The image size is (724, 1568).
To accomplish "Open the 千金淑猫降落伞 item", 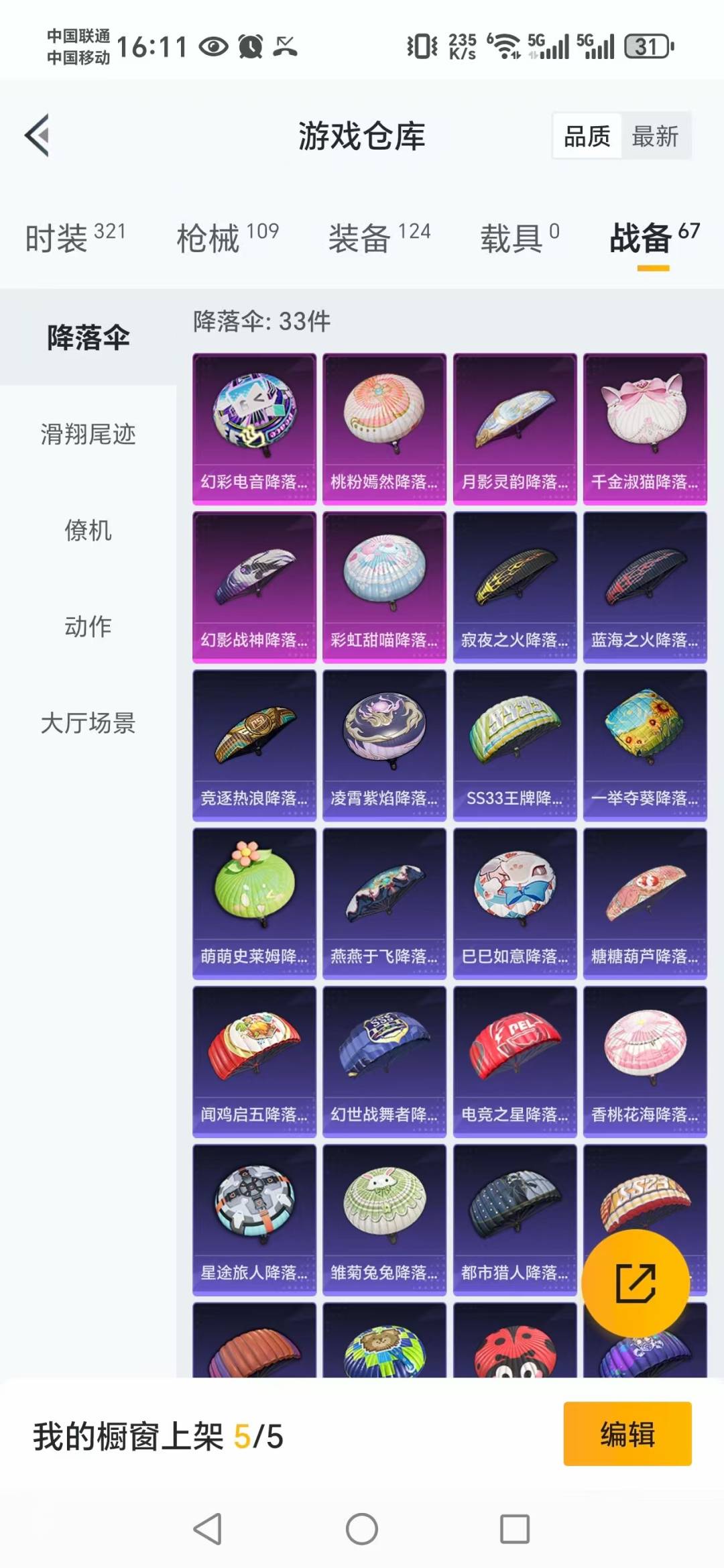I will pyautogui.click(x=645, y=429).
